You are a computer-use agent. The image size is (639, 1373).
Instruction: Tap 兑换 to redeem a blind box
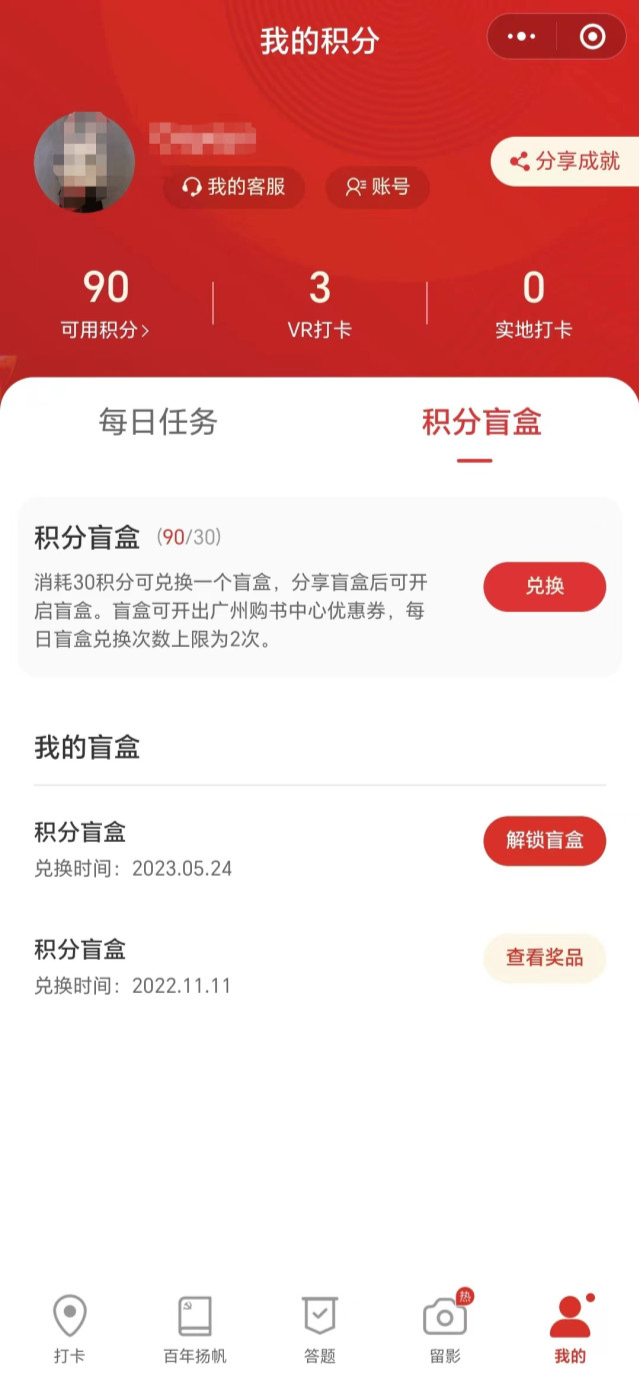pos(544,587)
